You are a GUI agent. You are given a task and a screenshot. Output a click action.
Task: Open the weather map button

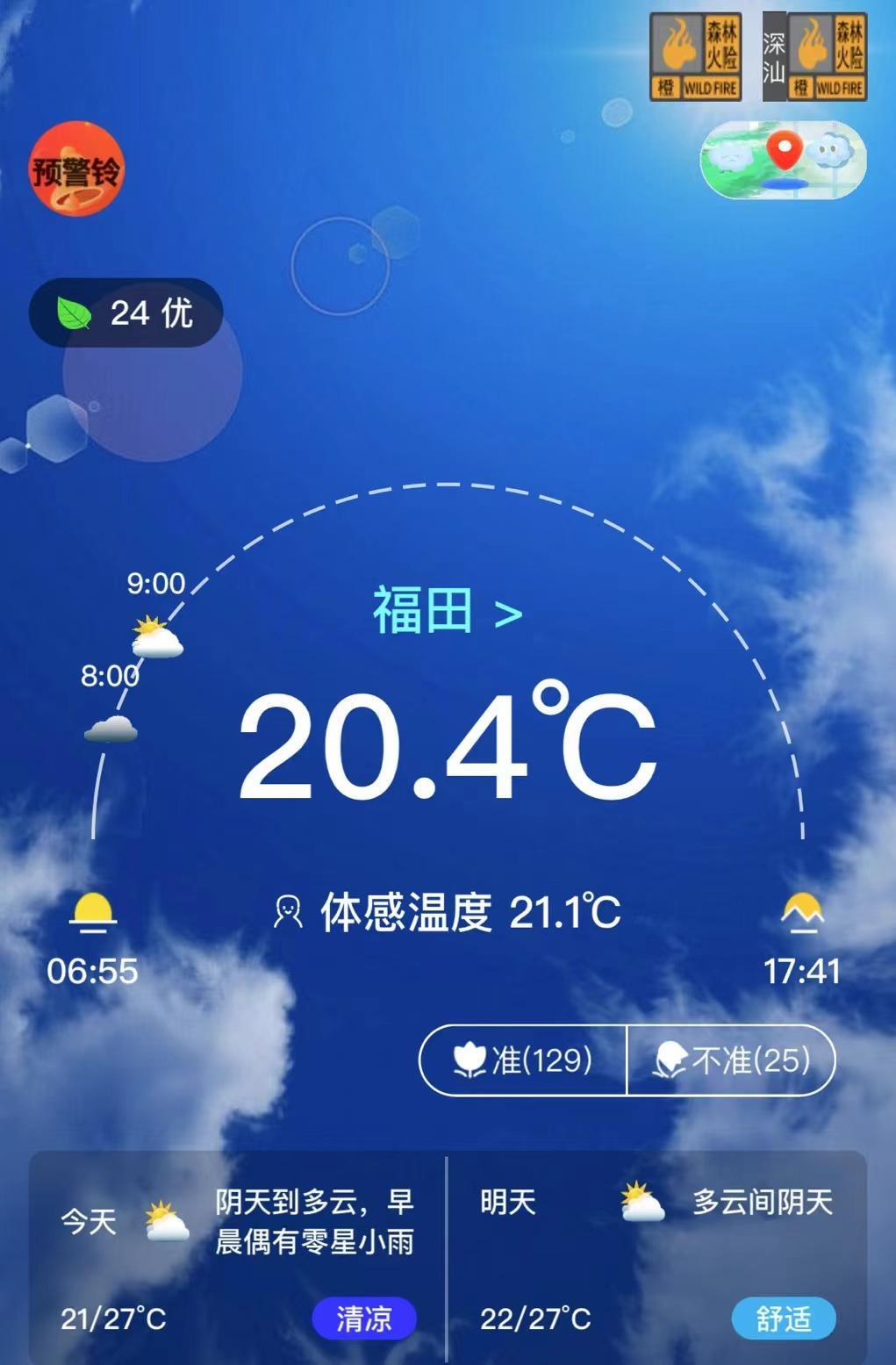(783, 160)
